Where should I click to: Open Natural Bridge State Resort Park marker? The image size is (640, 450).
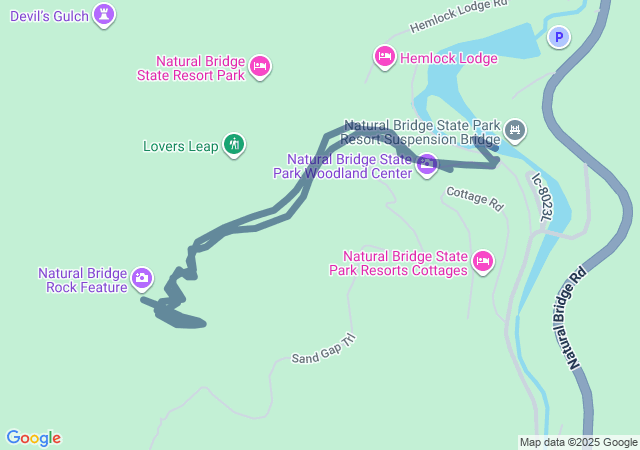point(260,66)
